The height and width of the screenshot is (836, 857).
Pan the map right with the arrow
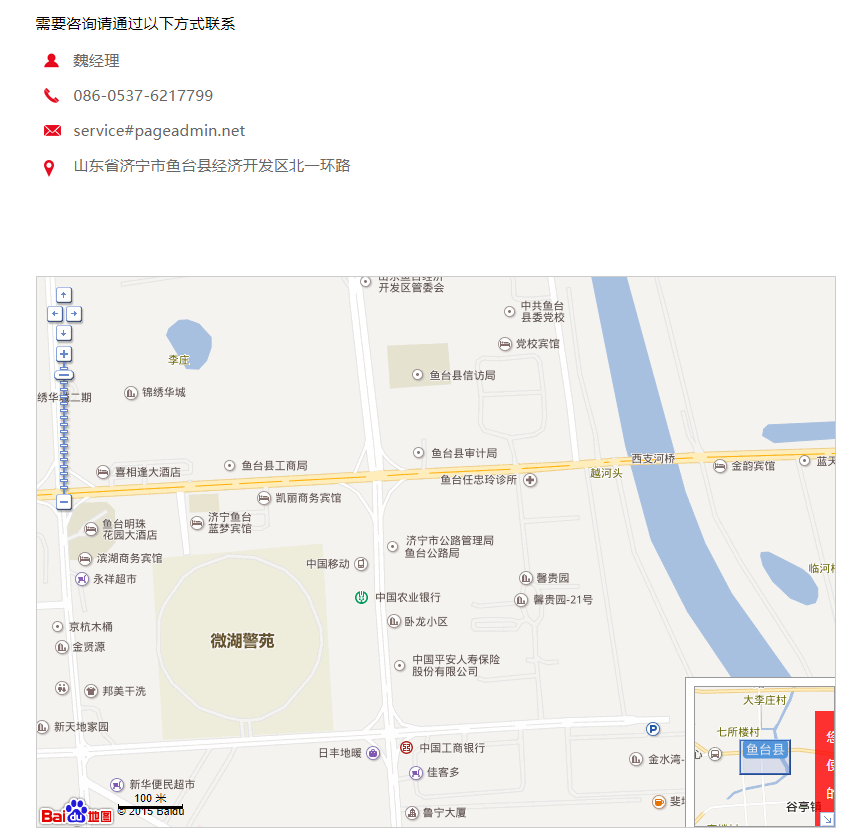point(74,314)
